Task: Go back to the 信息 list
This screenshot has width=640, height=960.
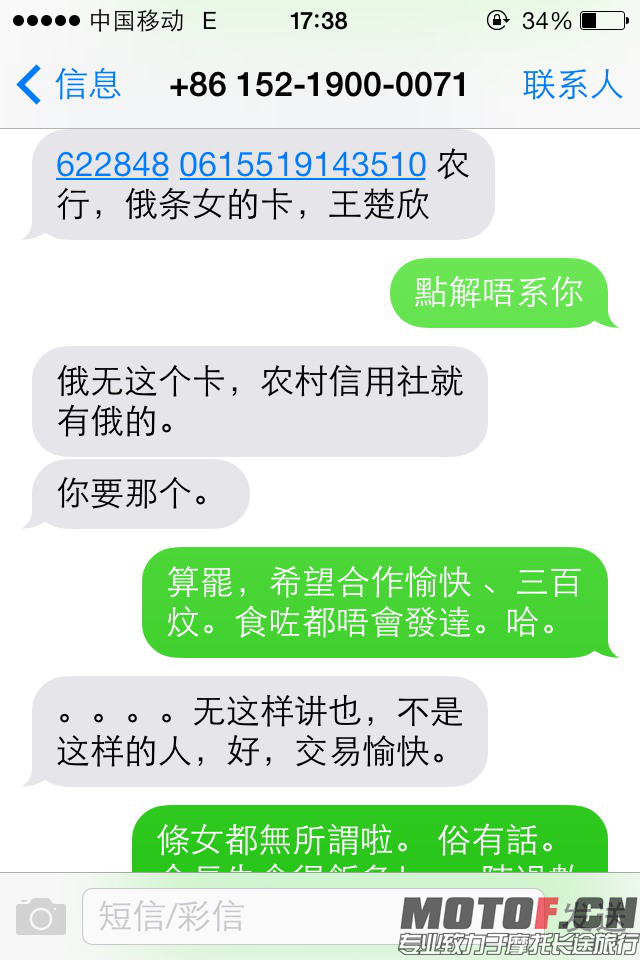Action: [x=68, y=85]
